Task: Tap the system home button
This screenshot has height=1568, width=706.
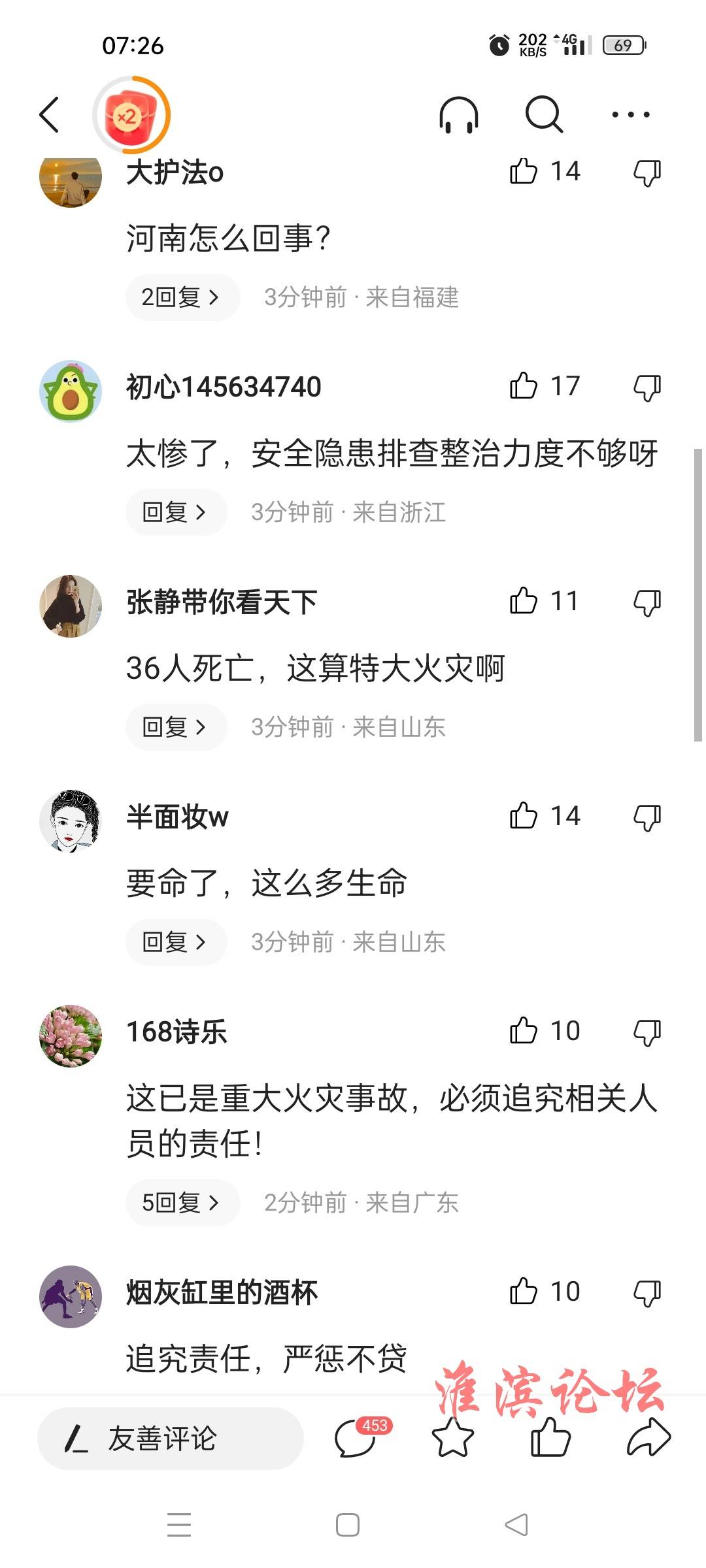Action: click(x=347, y=1525)
